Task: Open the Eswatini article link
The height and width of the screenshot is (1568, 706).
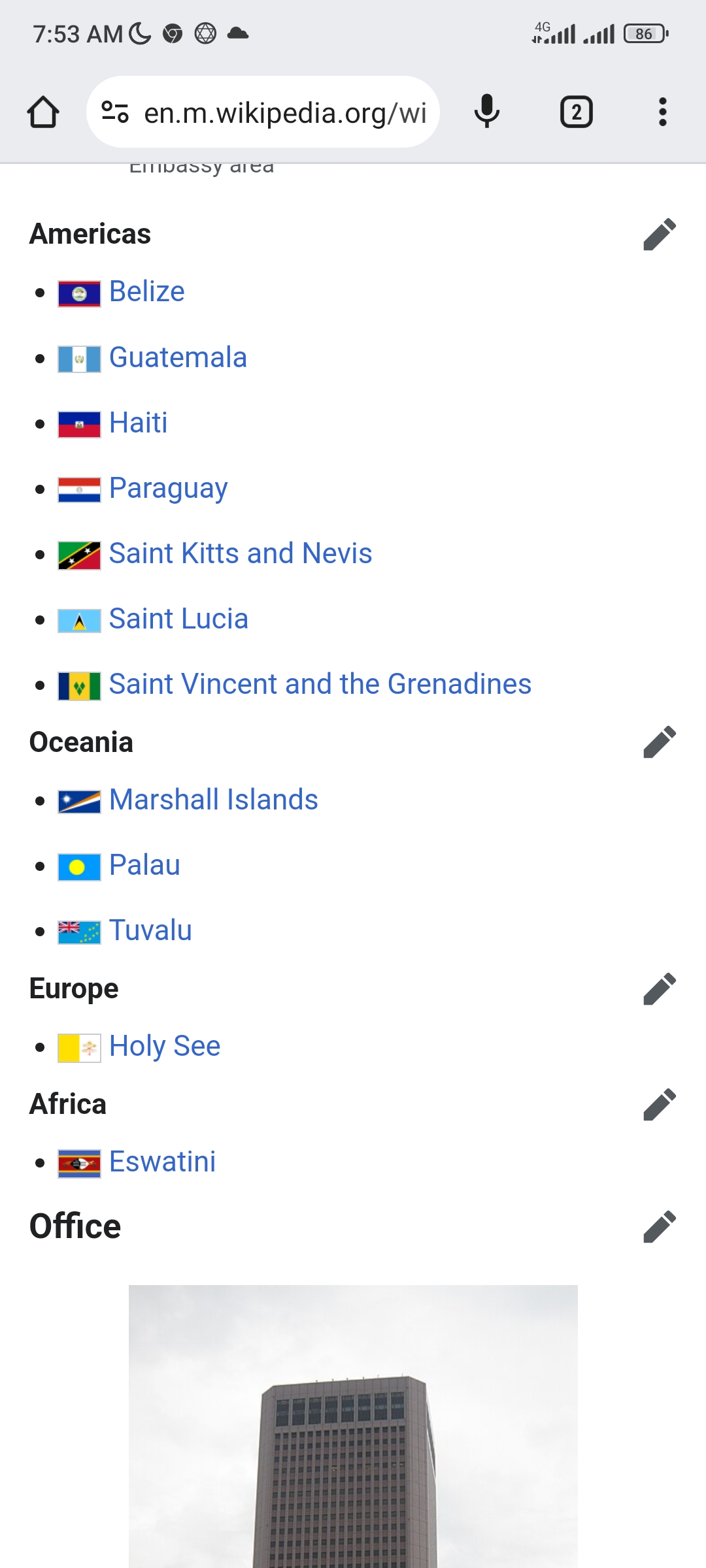Action: (x=162, y=1161)
